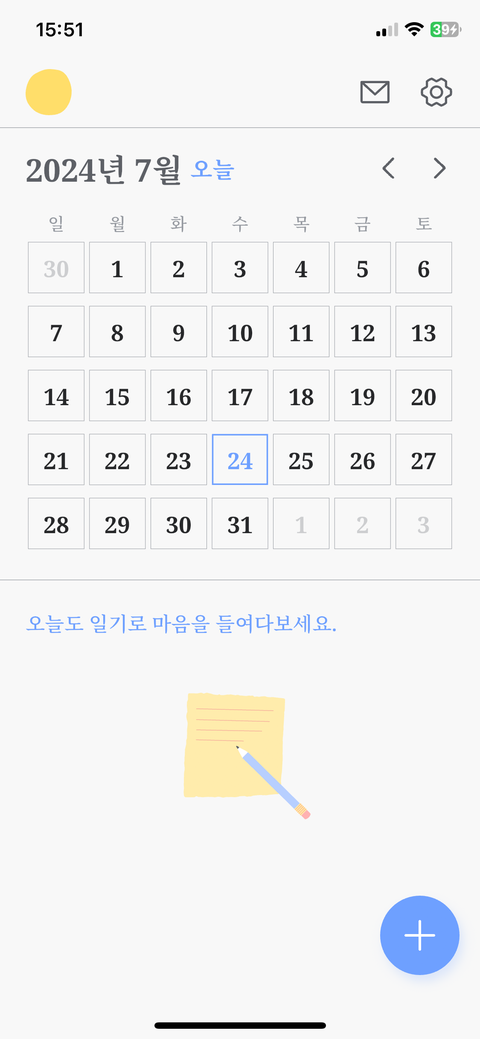Jump to today with 오늘 link
480x1039 pixels.
coord(212,170)
